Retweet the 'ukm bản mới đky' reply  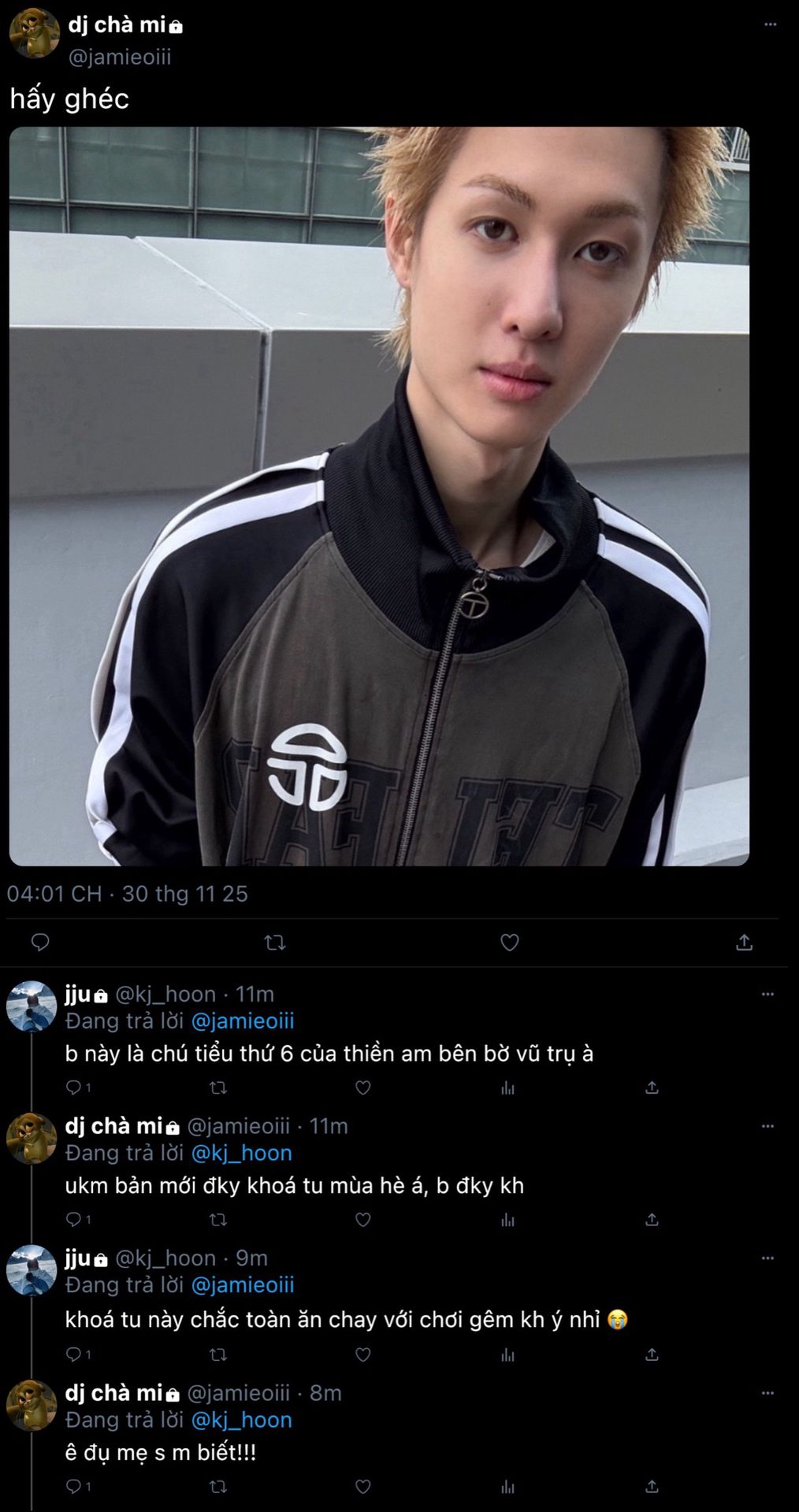pos(218,1220)
